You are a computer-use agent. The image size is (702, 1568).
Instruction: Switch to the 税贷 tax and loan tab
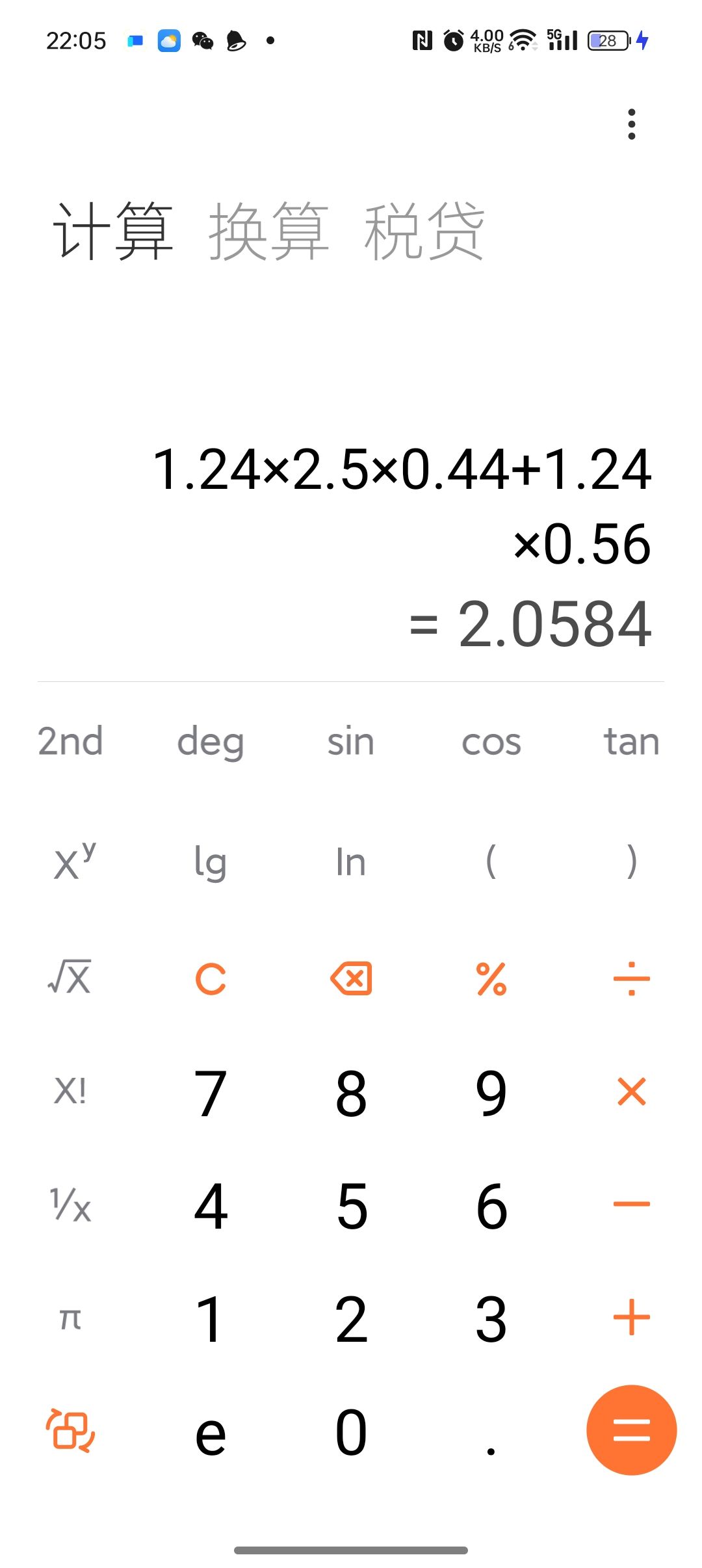coord(424,231)
